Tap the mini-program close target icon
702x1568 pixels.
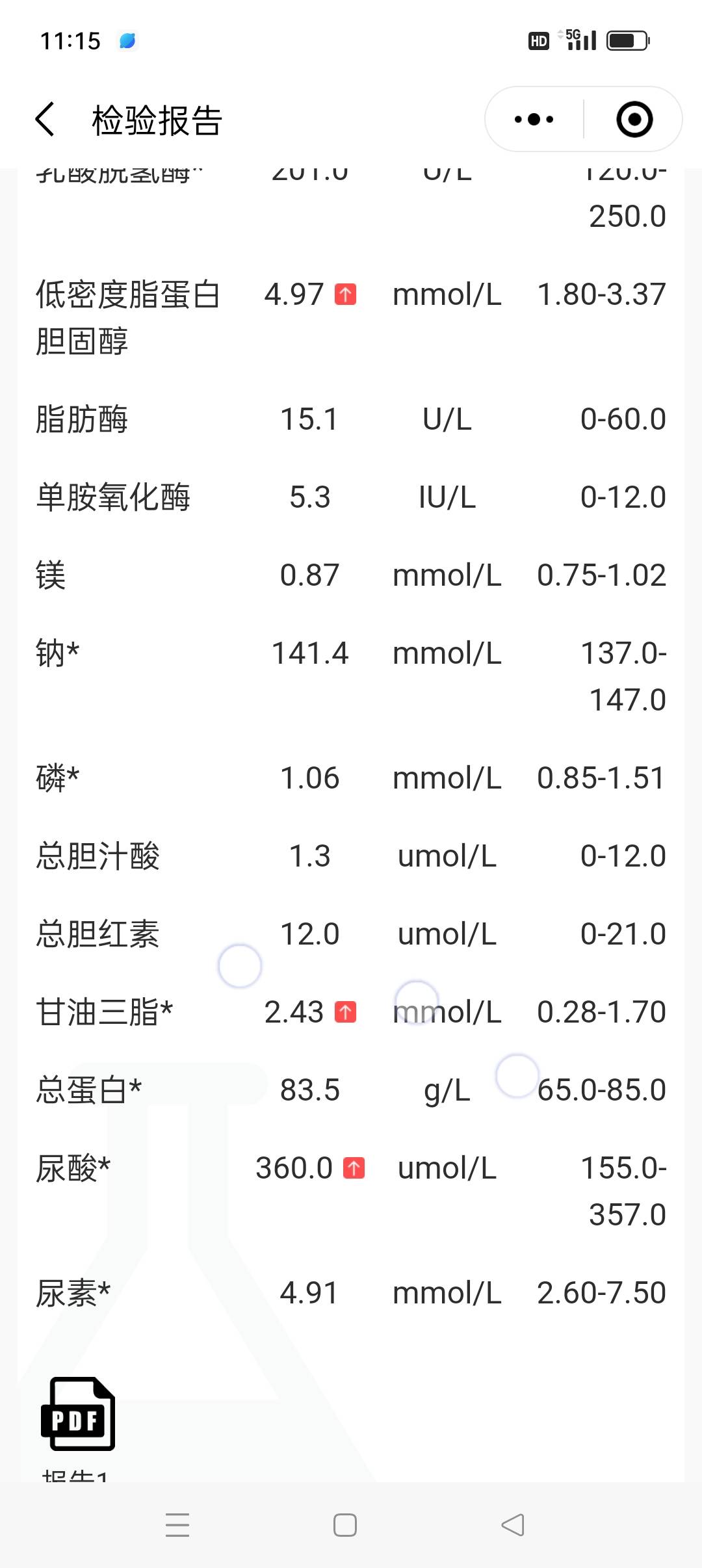[634, 119]
